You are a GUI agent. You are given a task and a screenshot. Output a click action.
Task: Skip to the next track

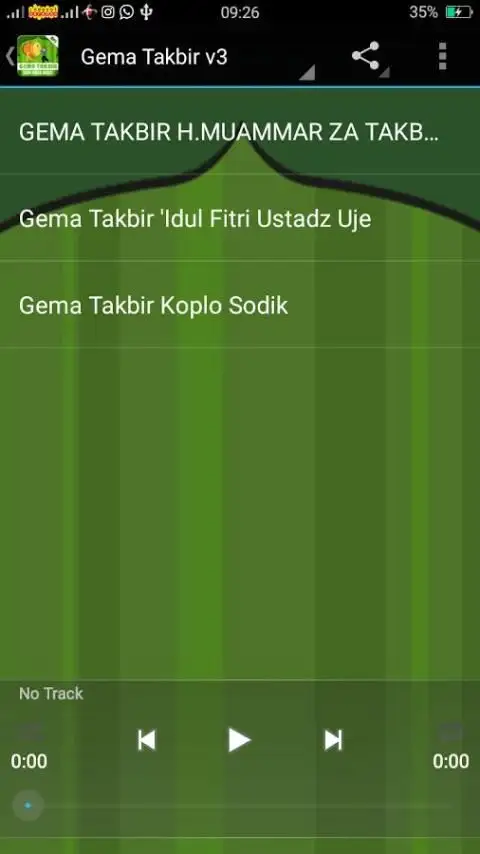pyautogui.click(x=333, y=740)
